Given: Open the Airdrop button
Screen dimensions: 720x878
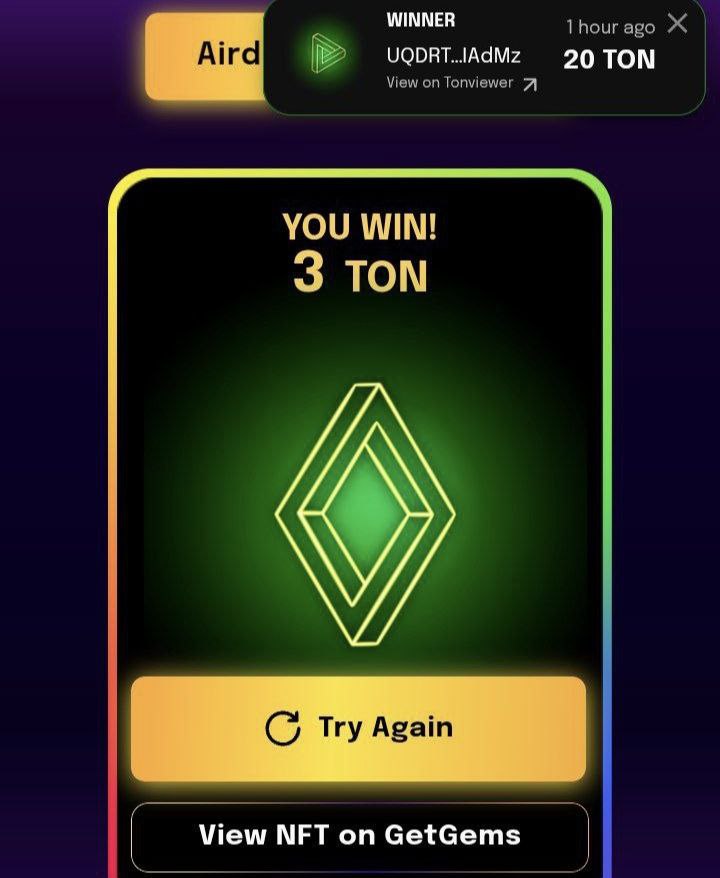Looking at the screenshot, I should tap(205, 55).
